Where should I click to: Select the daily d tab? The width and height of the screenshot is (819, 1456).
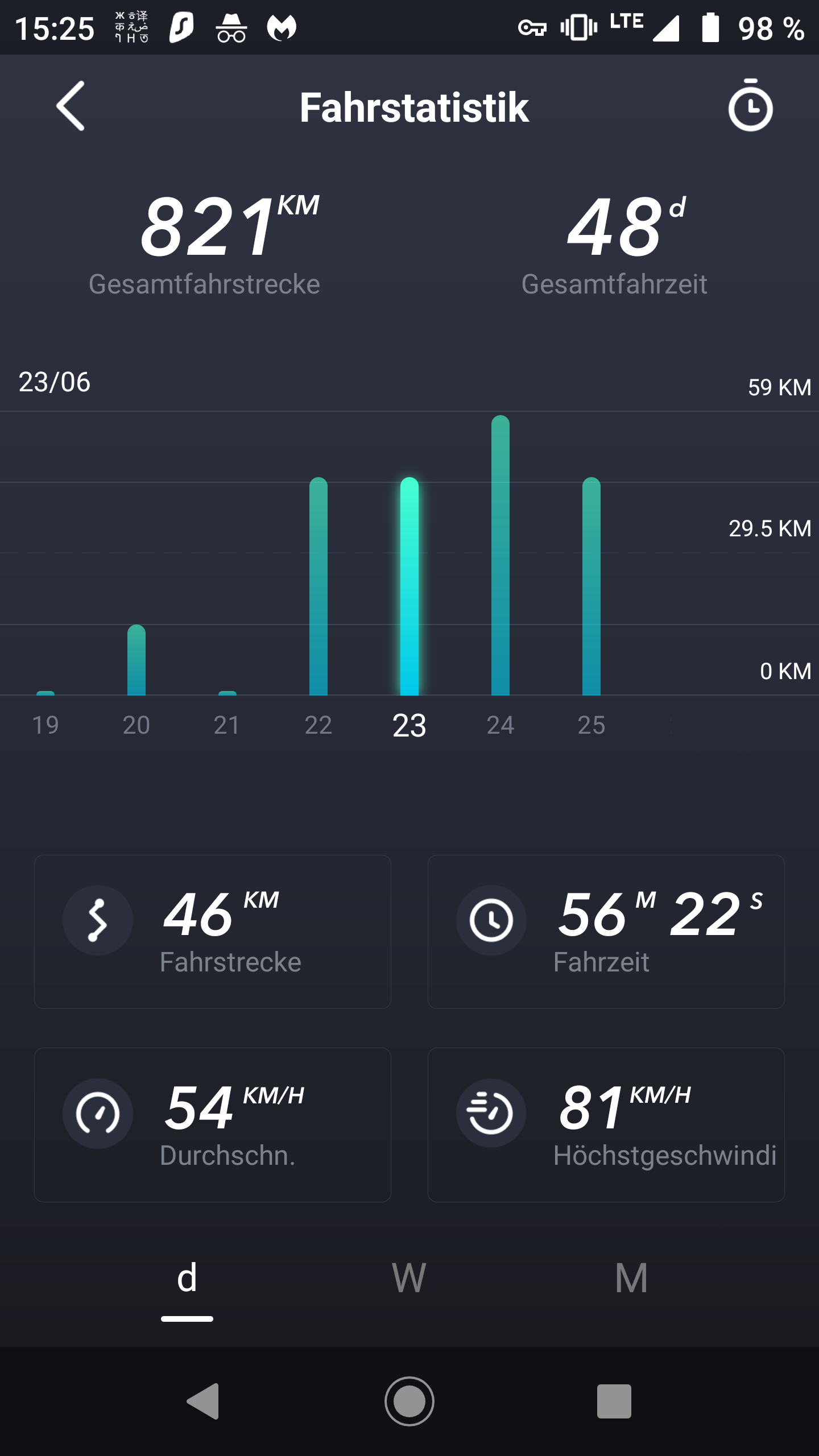click(187, 1278)
